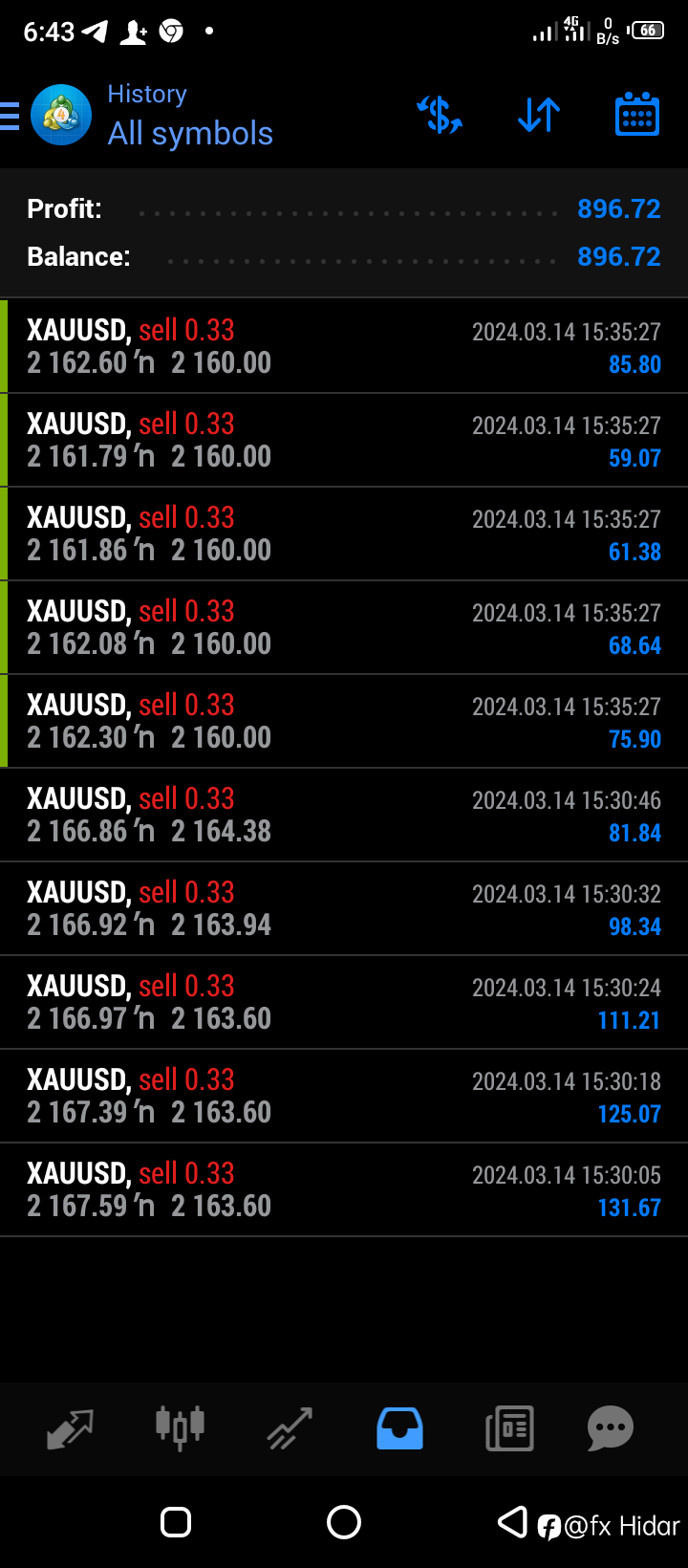Viewport: 688px width, 1568px height.
Task: Switch to the Trade tab
Action: click(290, 1428)
